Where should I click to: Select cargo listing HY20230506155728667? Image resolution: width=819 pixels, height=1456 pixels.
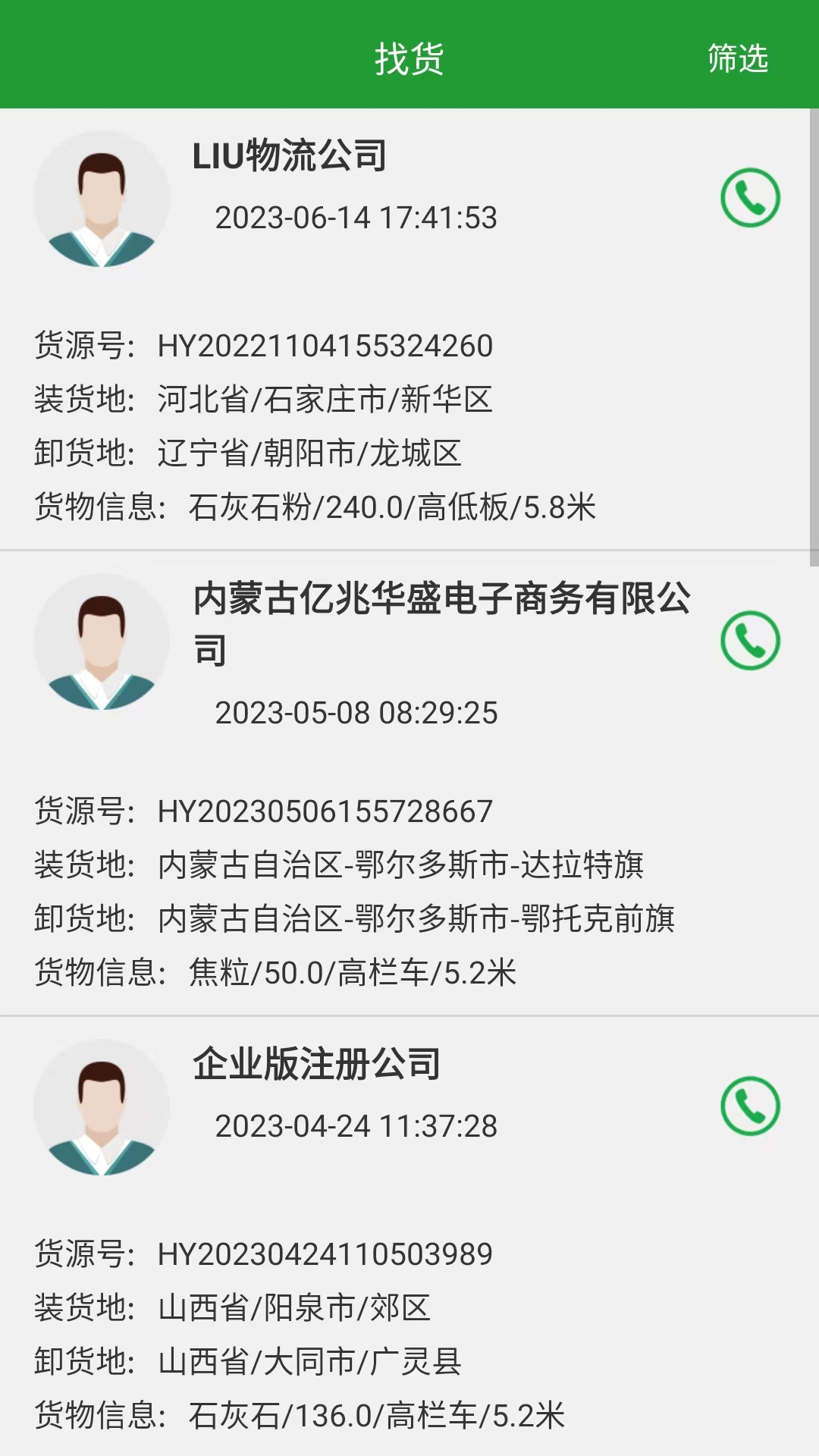point(326,813)
